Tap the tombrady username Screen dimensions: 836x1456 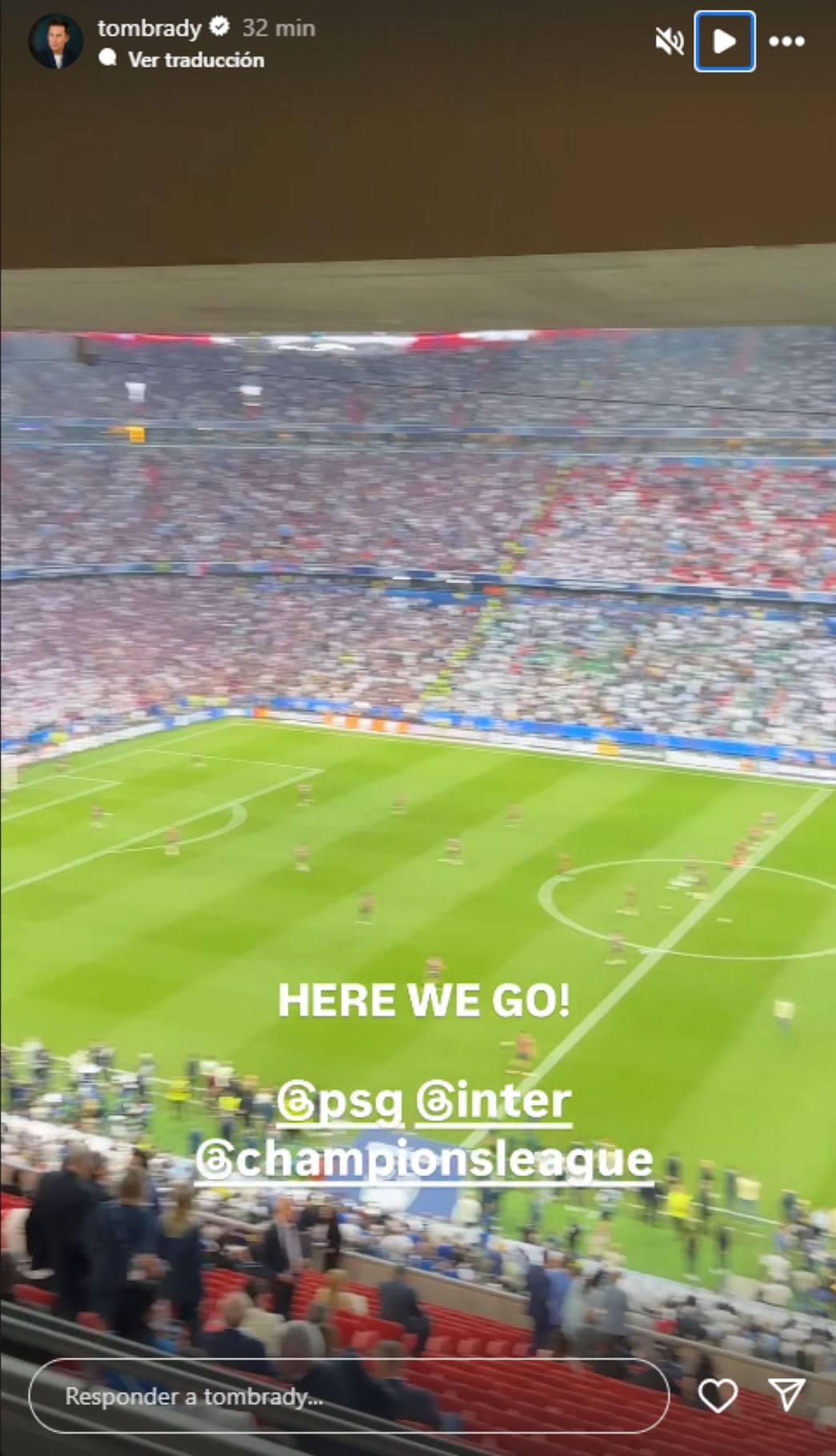click(x=150, y=28)
